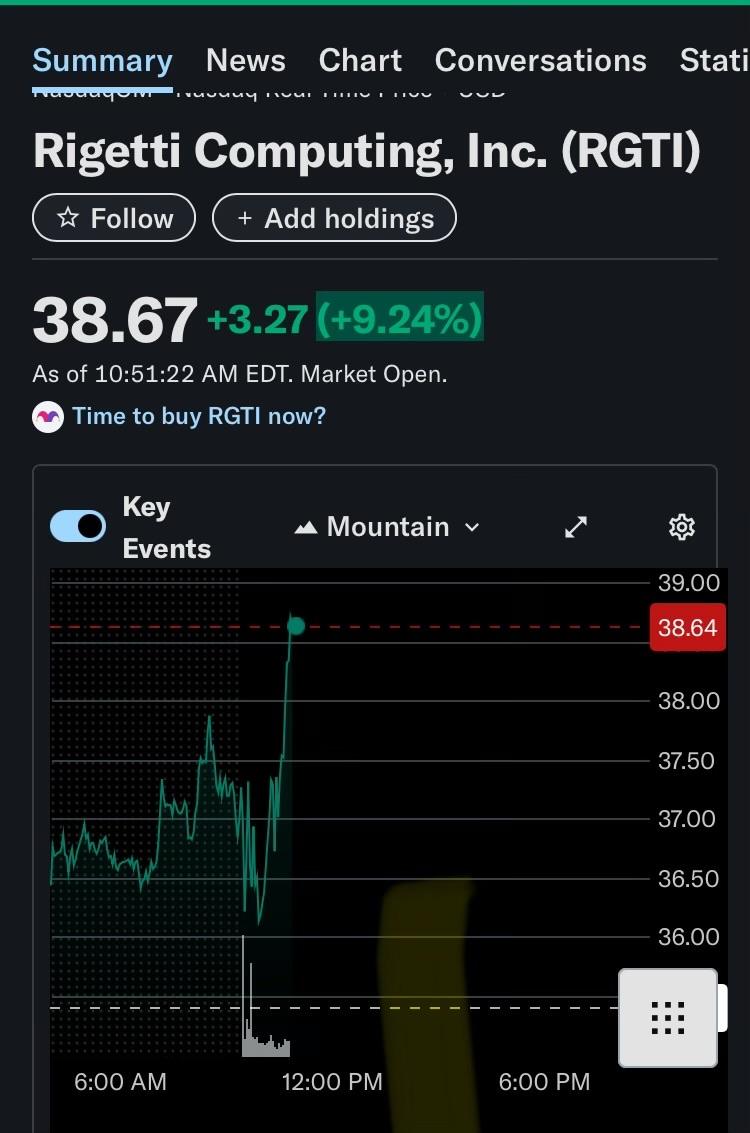Select the Summary tab
This screenshot has height=1133, width=750.
click(x=102, y=61)
